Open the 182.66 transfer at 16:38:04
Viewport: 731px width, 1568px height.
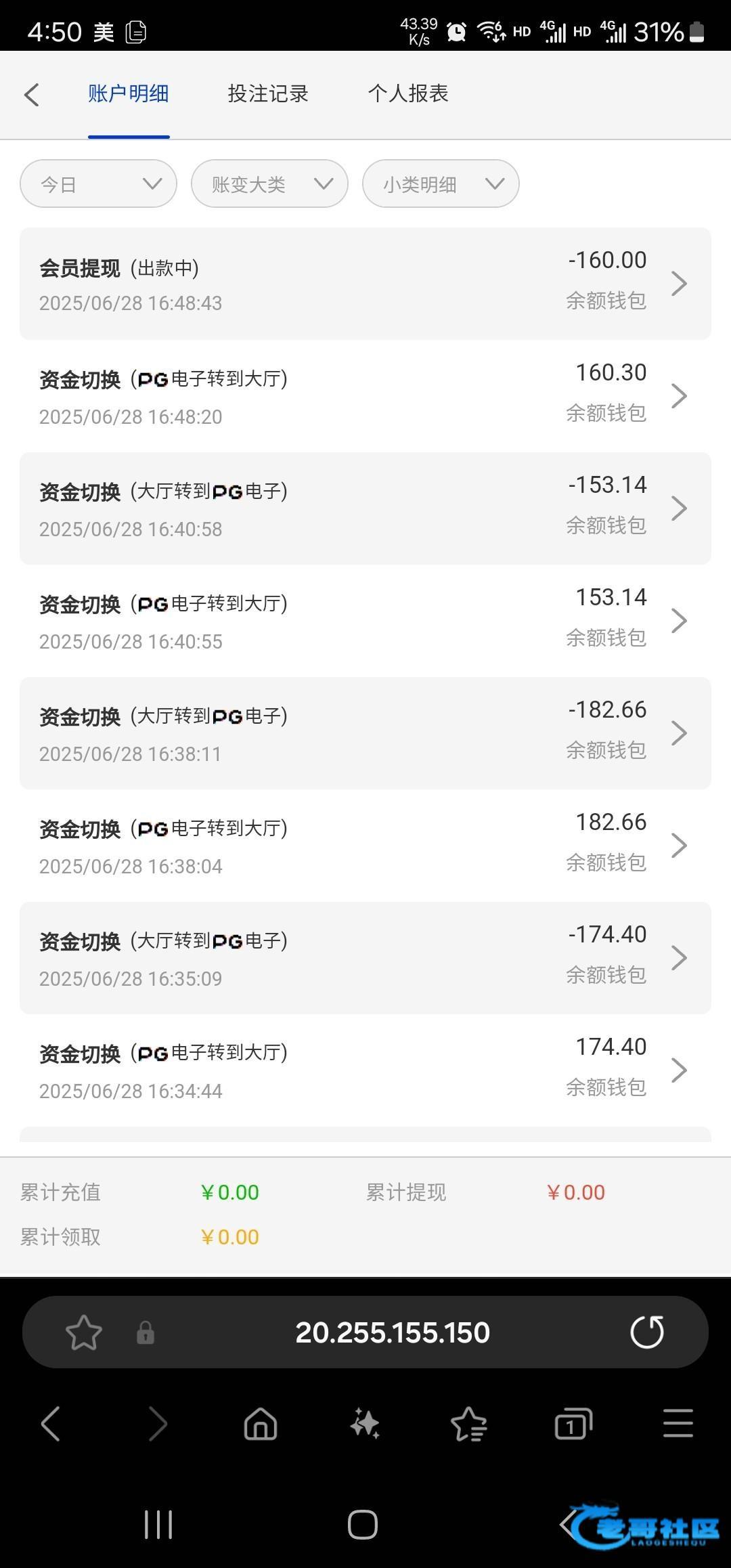coord(365,846)
